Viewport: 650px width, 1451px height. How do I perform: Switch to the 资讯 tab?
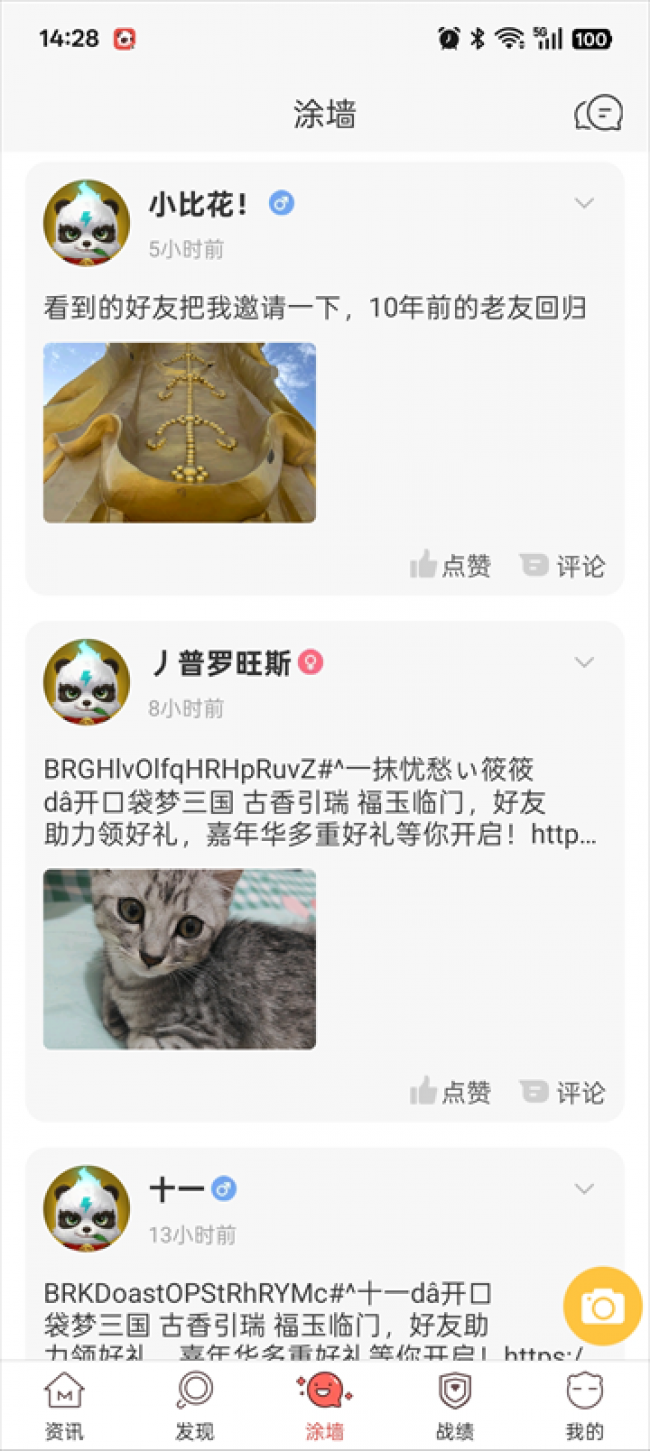[x=65, y=1405]
